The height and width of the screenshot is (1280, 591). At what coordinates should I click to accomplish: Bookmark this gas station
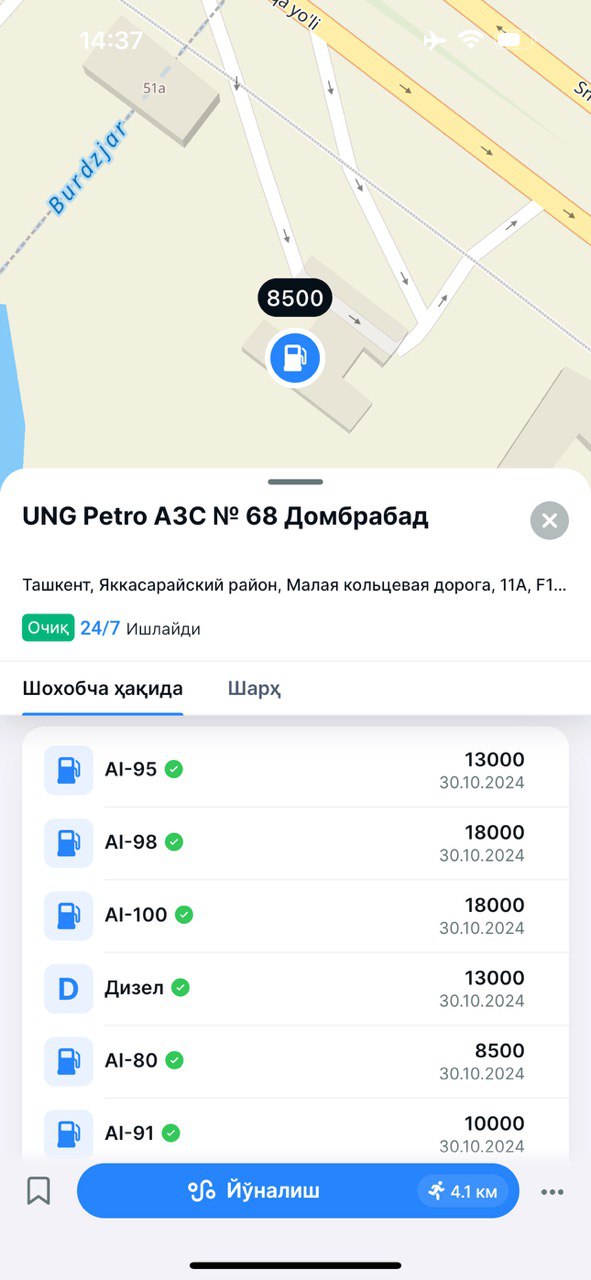point(38,1191)
